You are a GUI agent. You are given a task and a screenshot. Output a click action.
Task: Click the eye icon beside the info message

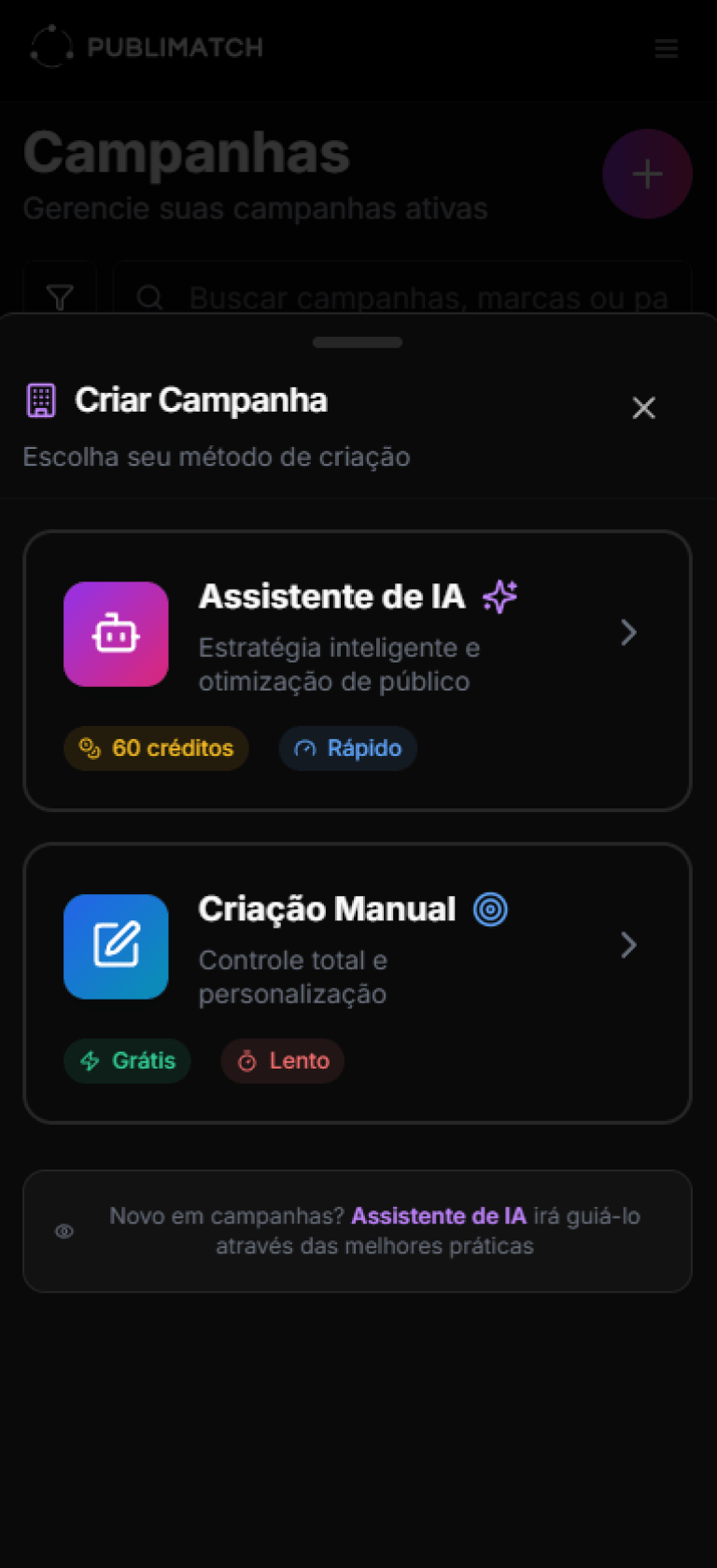pyautogui.click(x=64, y=1231)
